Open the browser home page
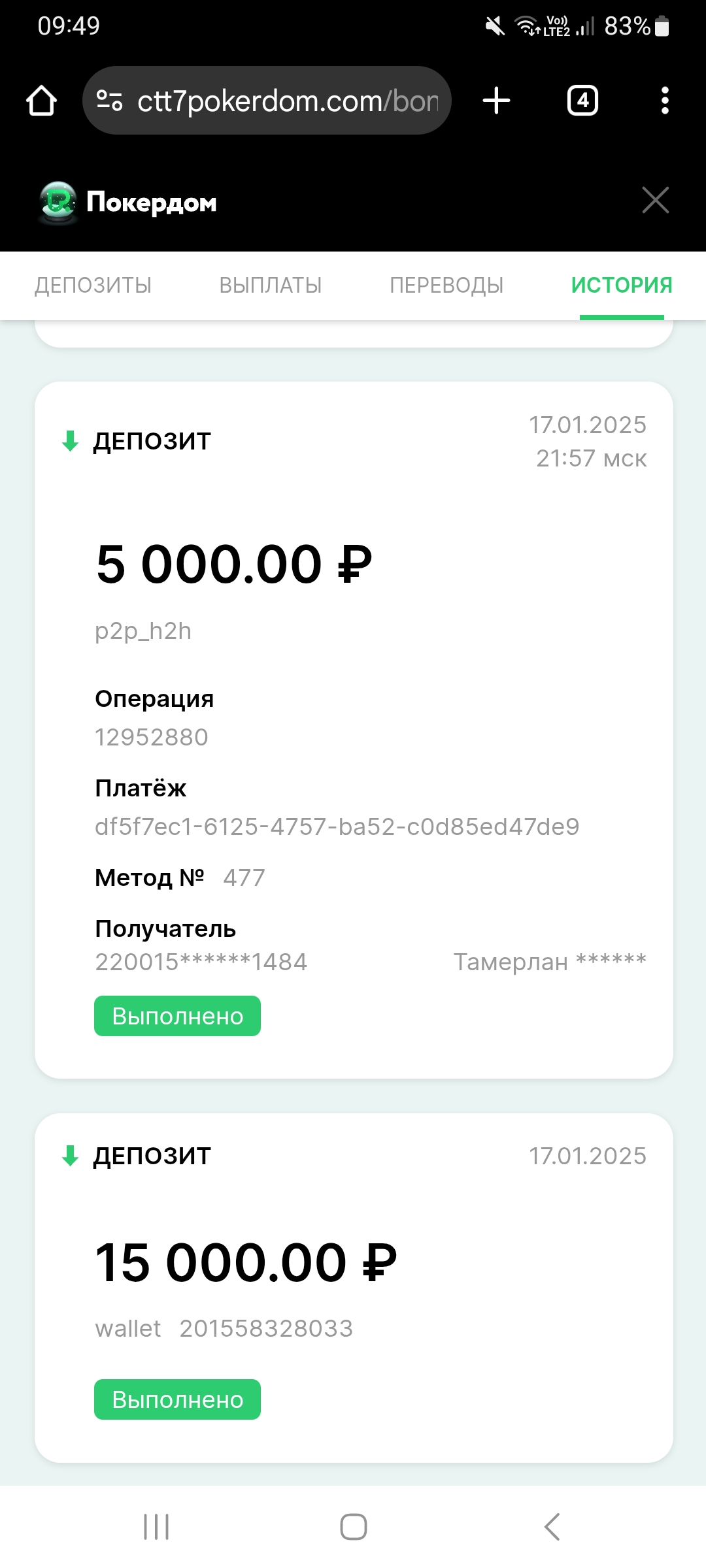The image size is (706, 1568). [41, 101]
